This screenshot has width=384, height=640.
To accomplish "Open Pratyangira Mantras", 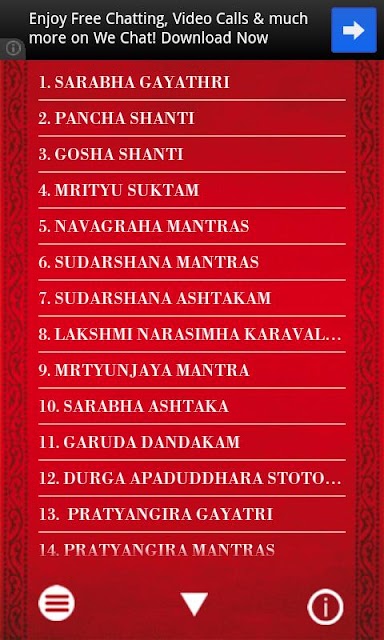I will (192, 550).
